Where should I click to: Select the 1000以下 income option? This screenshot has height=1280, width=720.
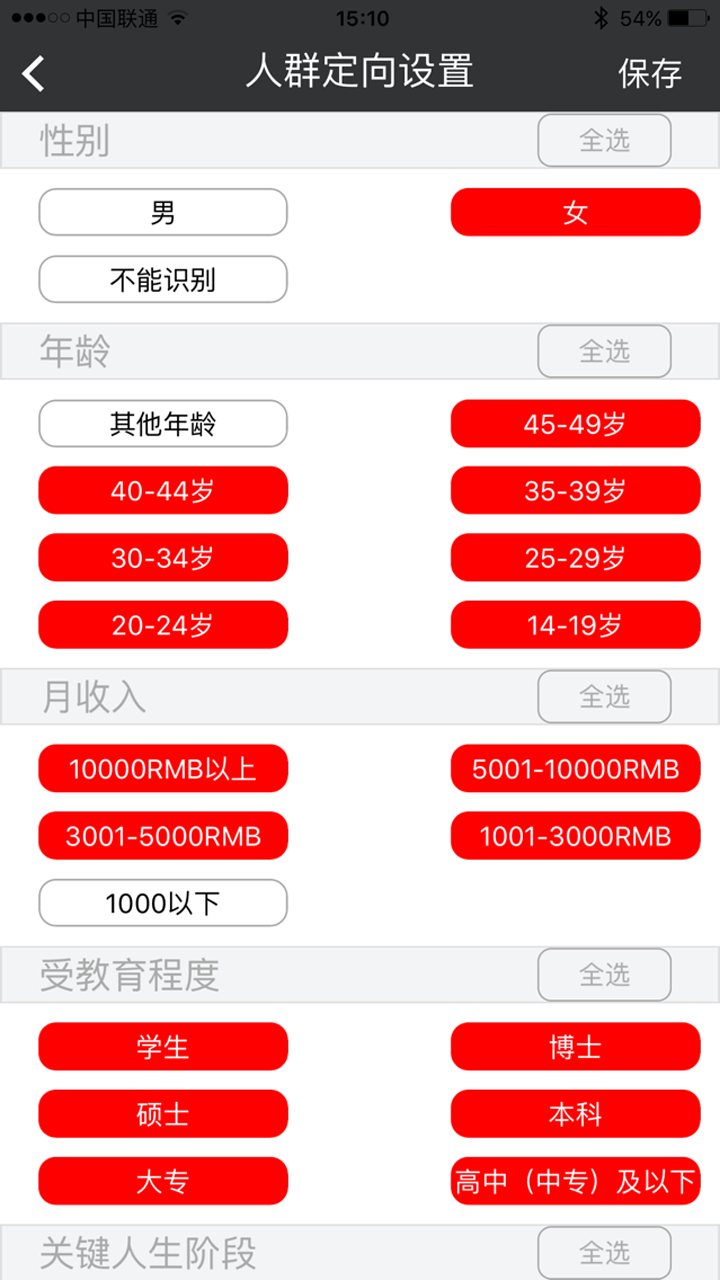[163, 903]
